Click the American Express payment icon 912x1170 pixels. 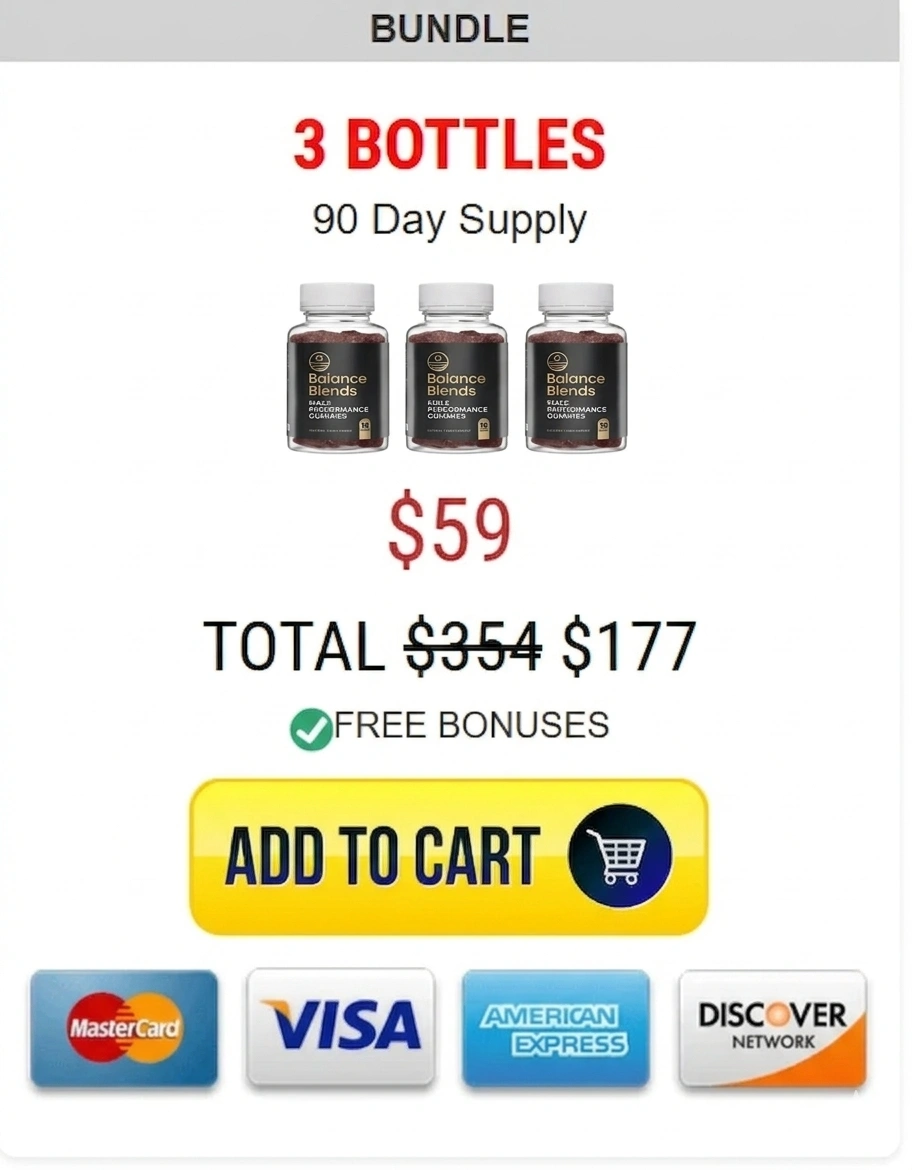pos(556,1028)
